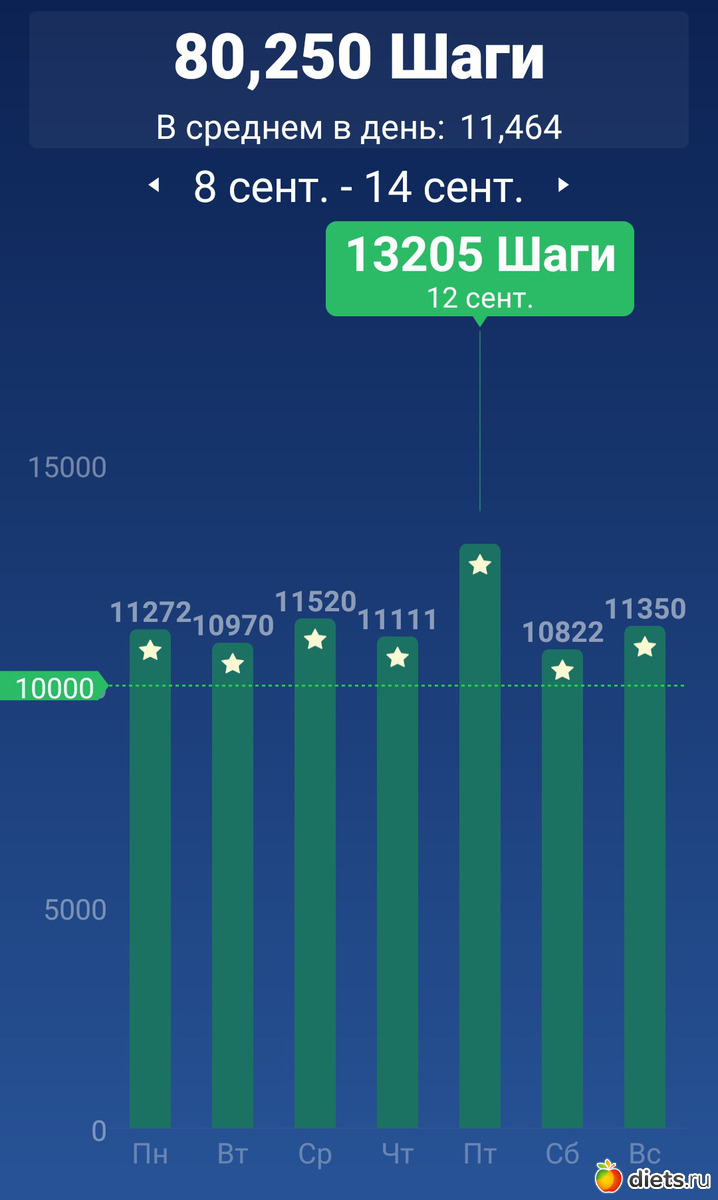Go to the next week
The image size is (718, 1200).
click(x=563, y=185)
